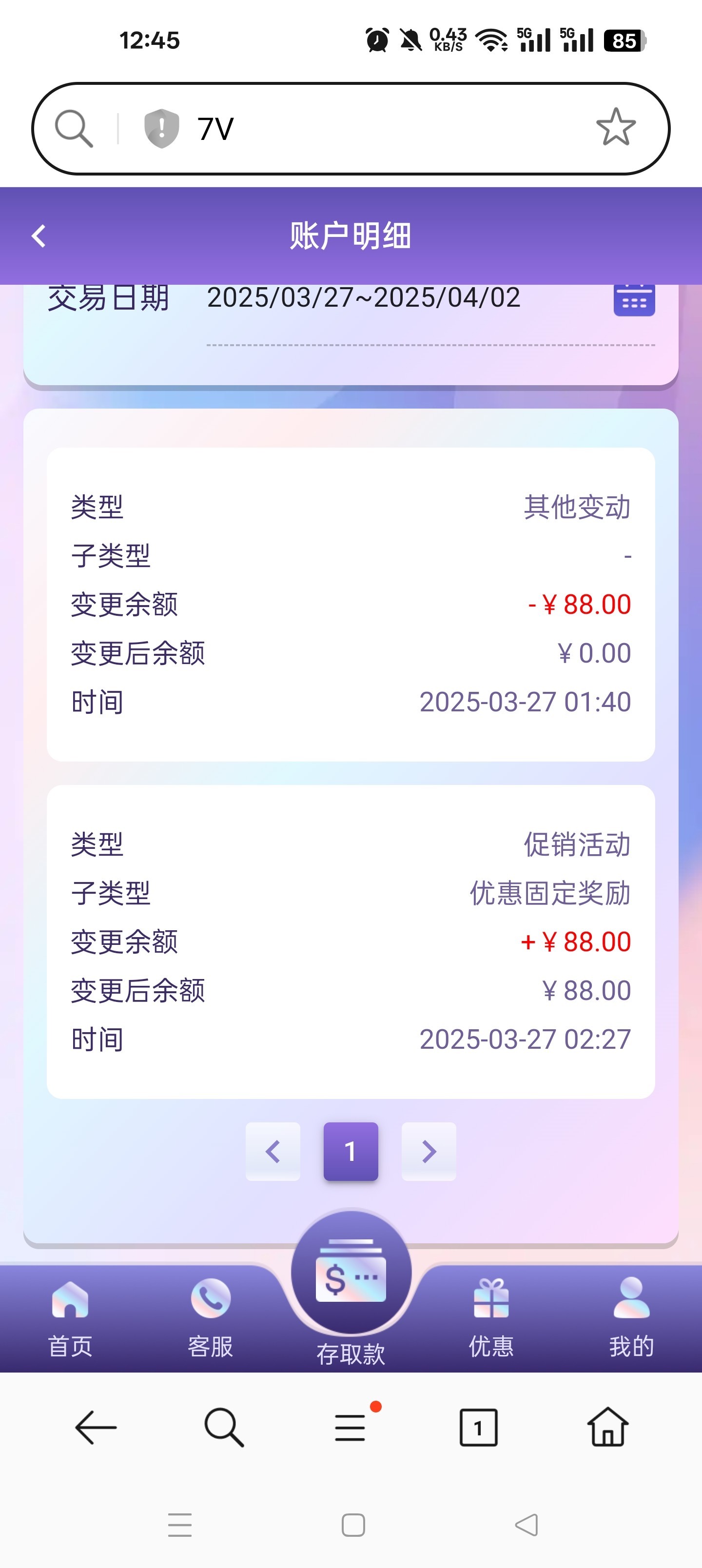Switch to the 首页 tab
Image resolution: width=702 pixels, height=1568 pixels.
point(70,1316)
